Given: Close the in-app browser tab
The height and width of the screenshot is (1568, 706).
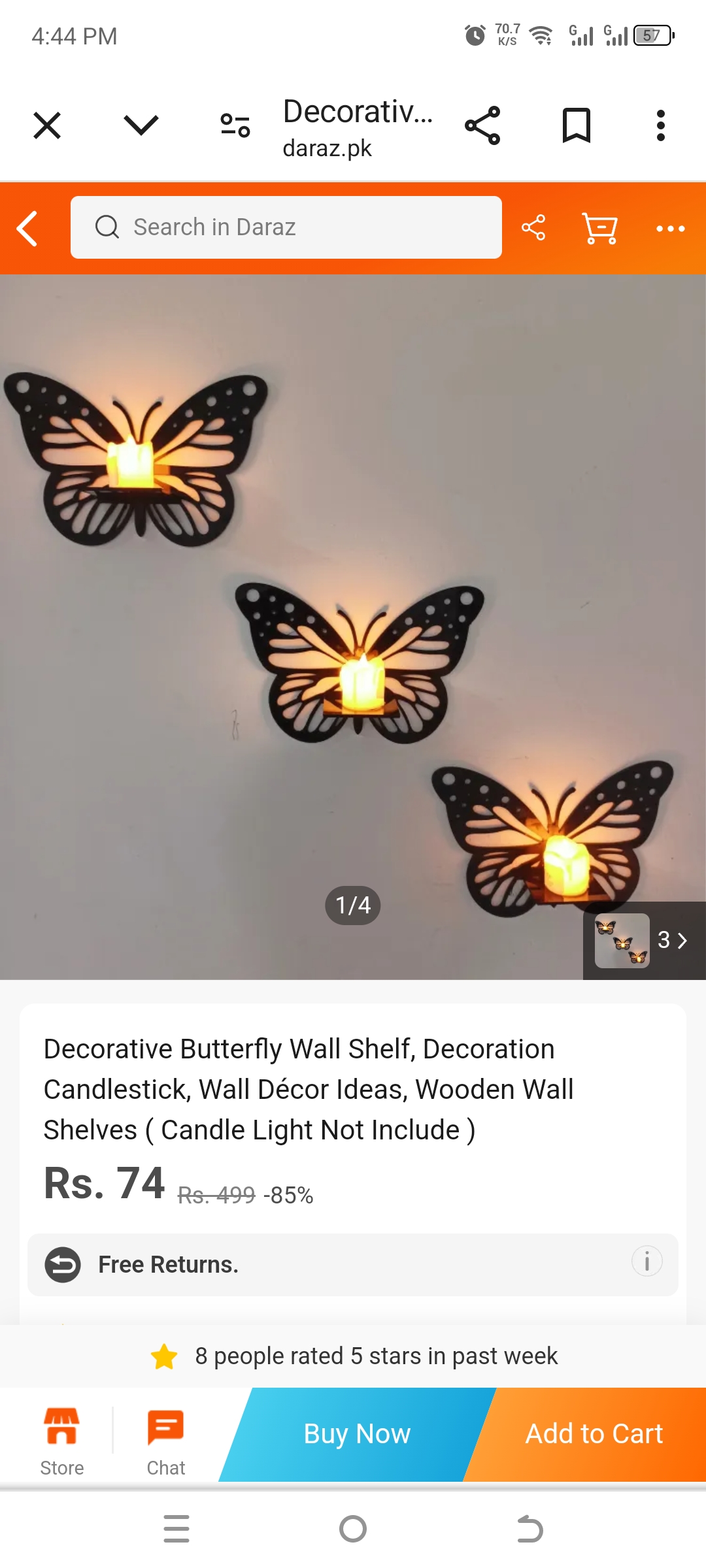Looking at the screenshot, I should point(47,125).
